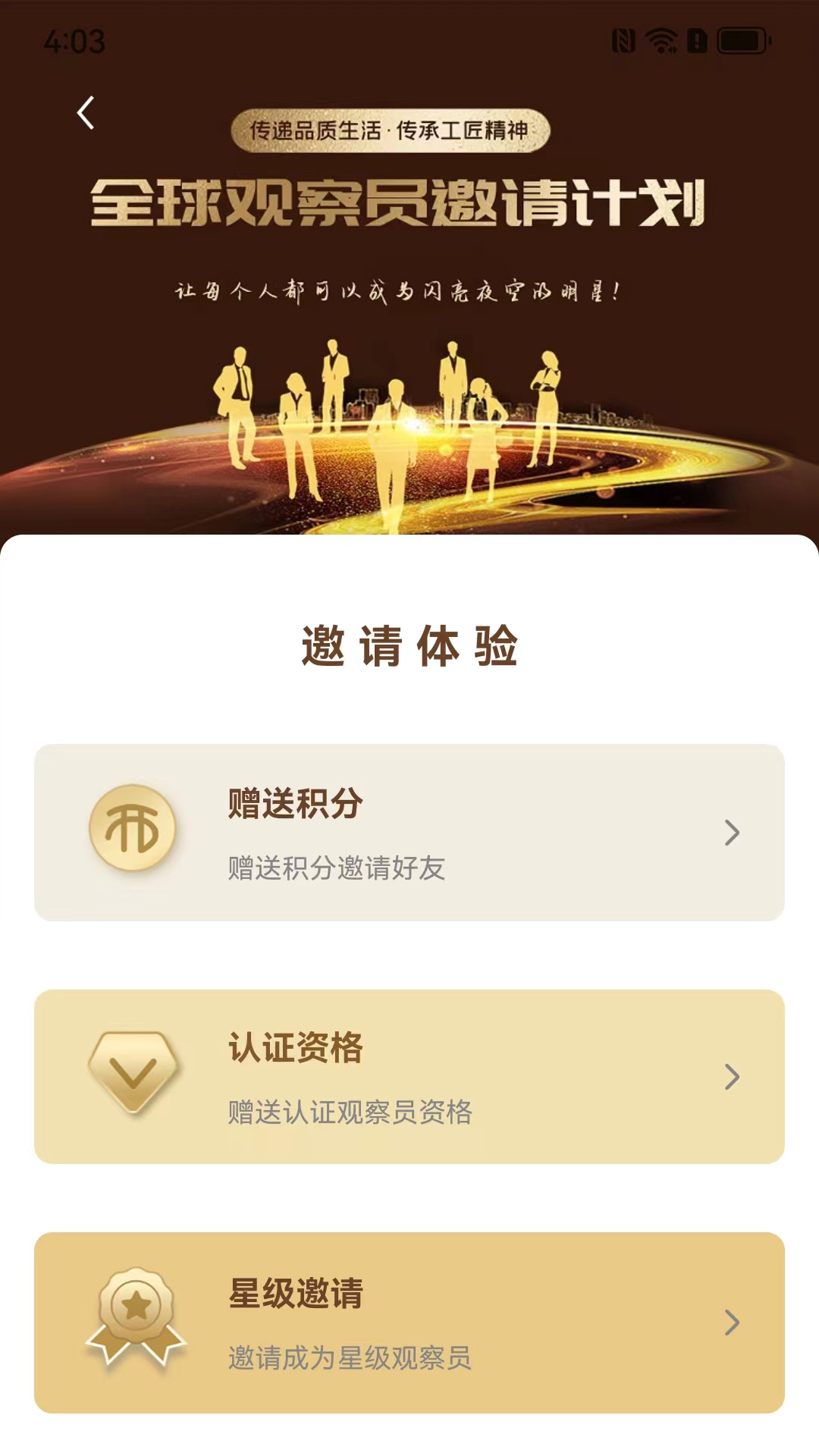This screenshot has width=819, height=1456.
Task: Open the 星级邀请 card
Action: (409, 1323)
